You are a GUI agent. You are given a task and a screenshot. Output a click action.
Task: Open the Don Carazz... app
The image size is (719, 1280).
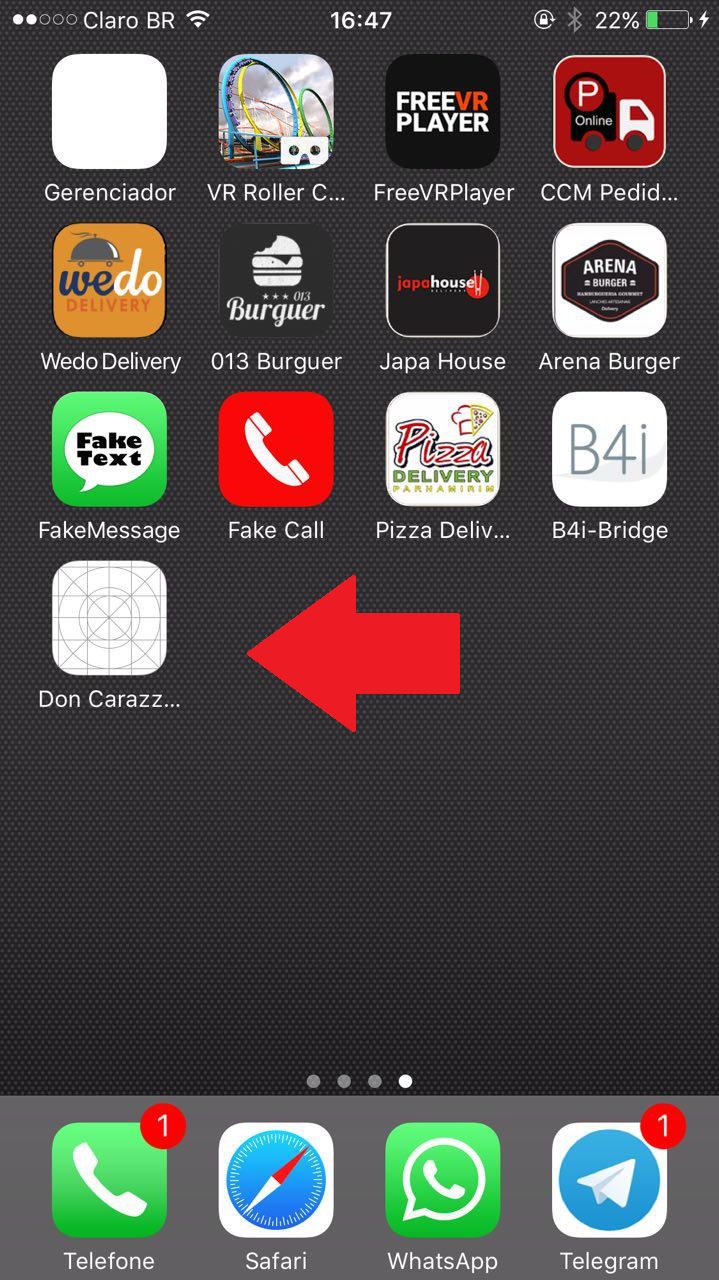click(109, 618)
